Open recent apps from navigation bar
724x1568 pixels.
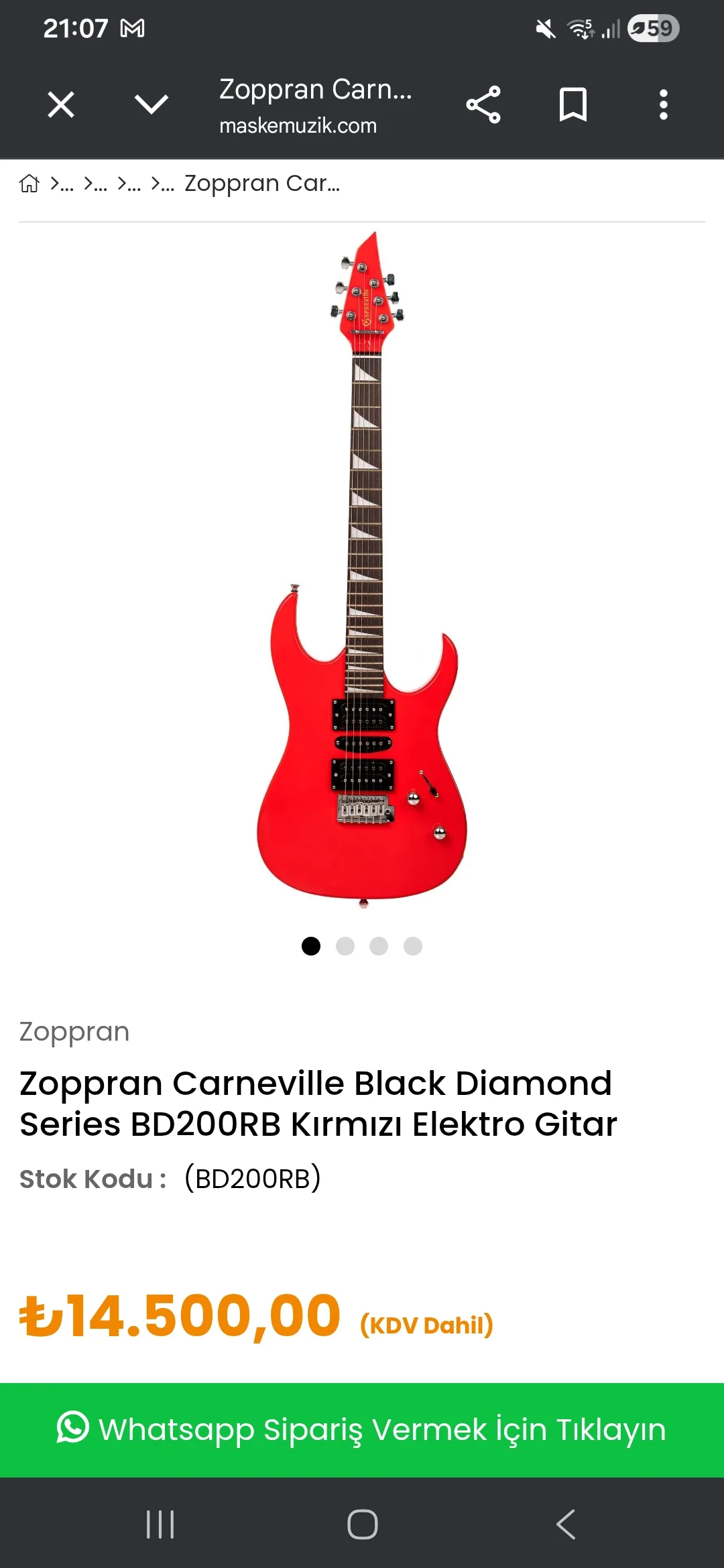click(160, 1524)
